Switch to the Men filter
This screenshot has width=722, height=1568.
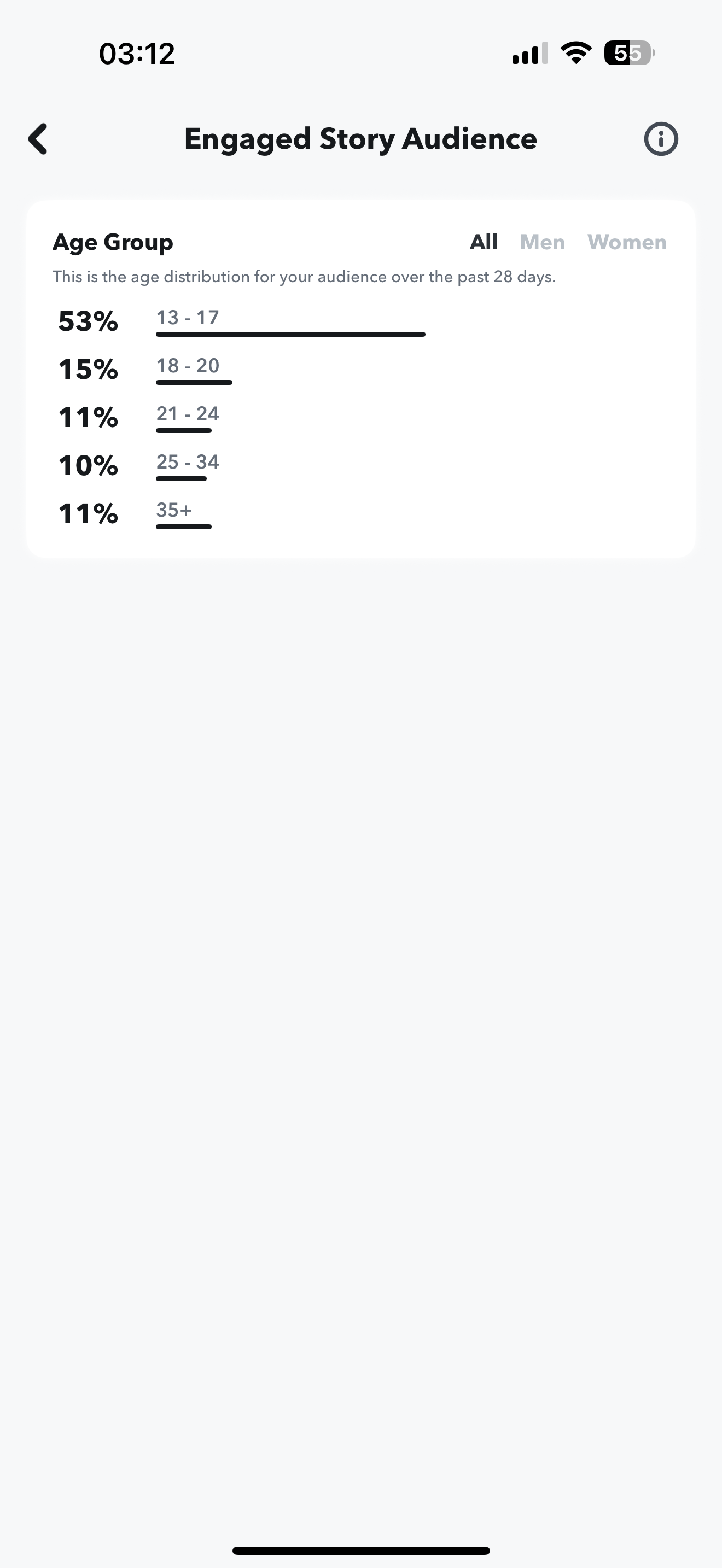tap(542, 242)
